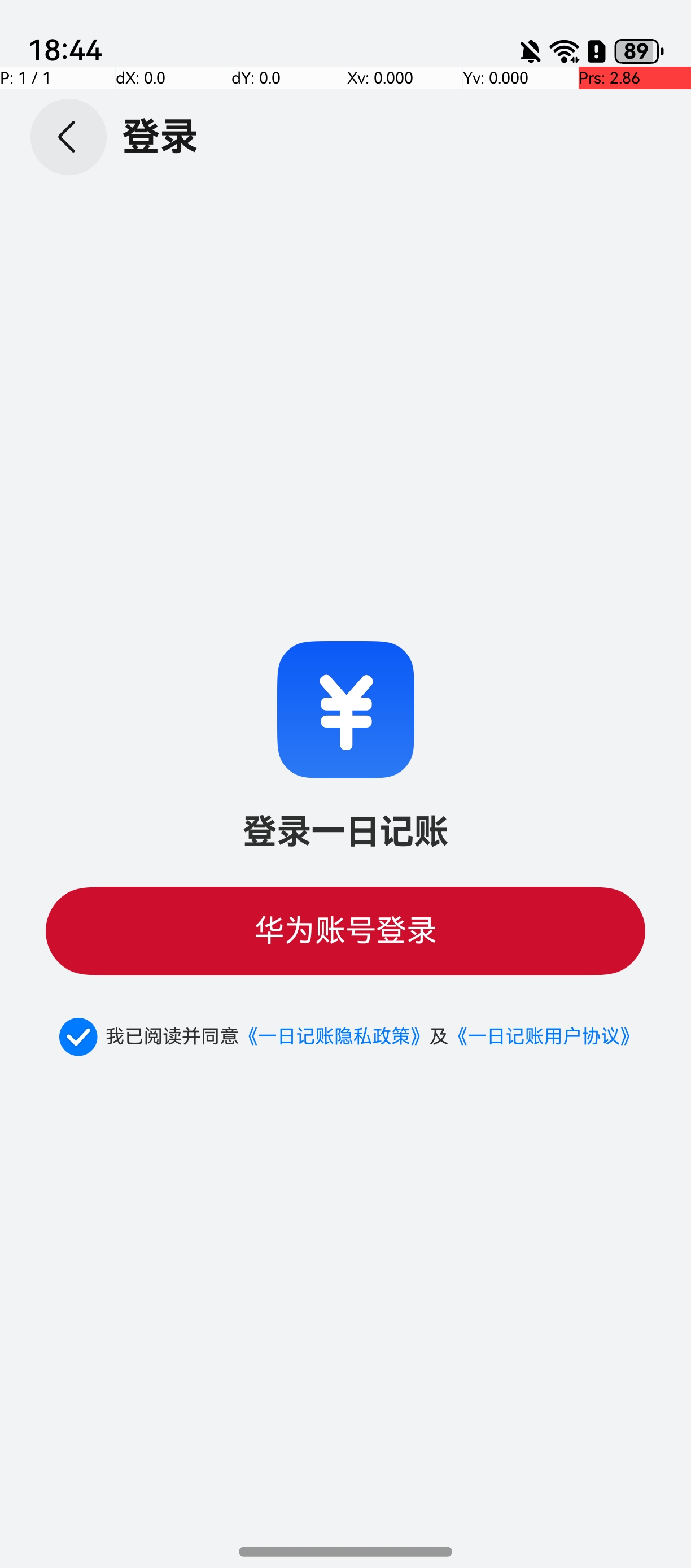Tap the clock showing 18:44
Screen dimensions: 691x1568
coord(65,50)
